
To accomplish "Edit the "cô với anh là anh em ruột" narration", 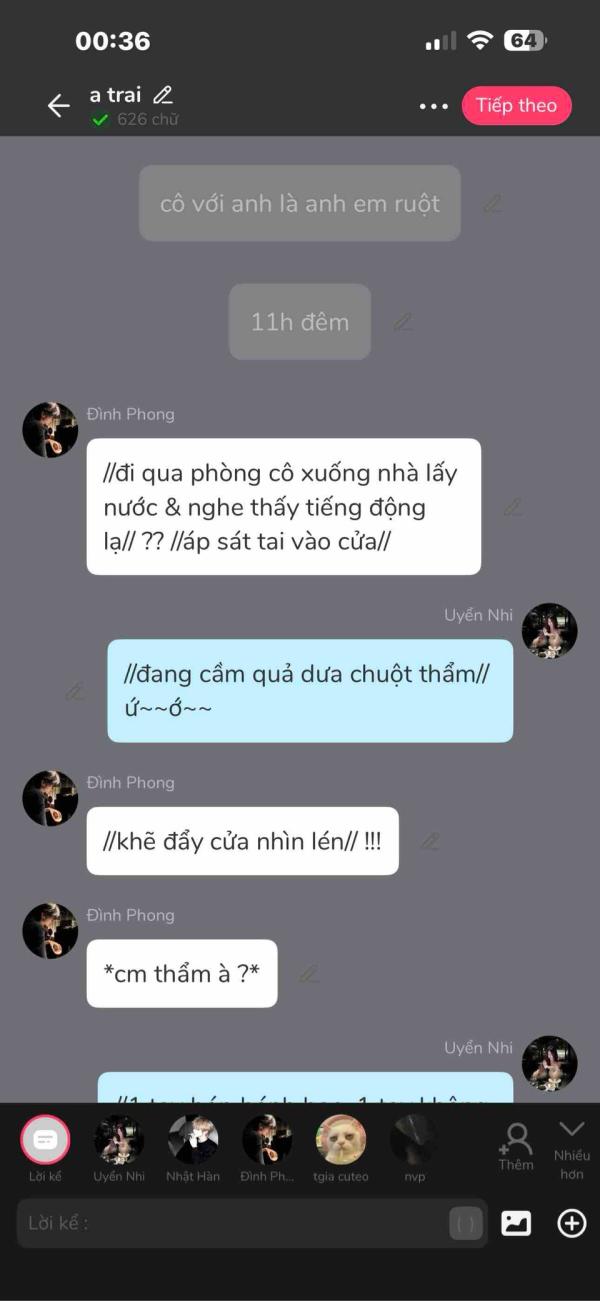I will coord(492,204).
